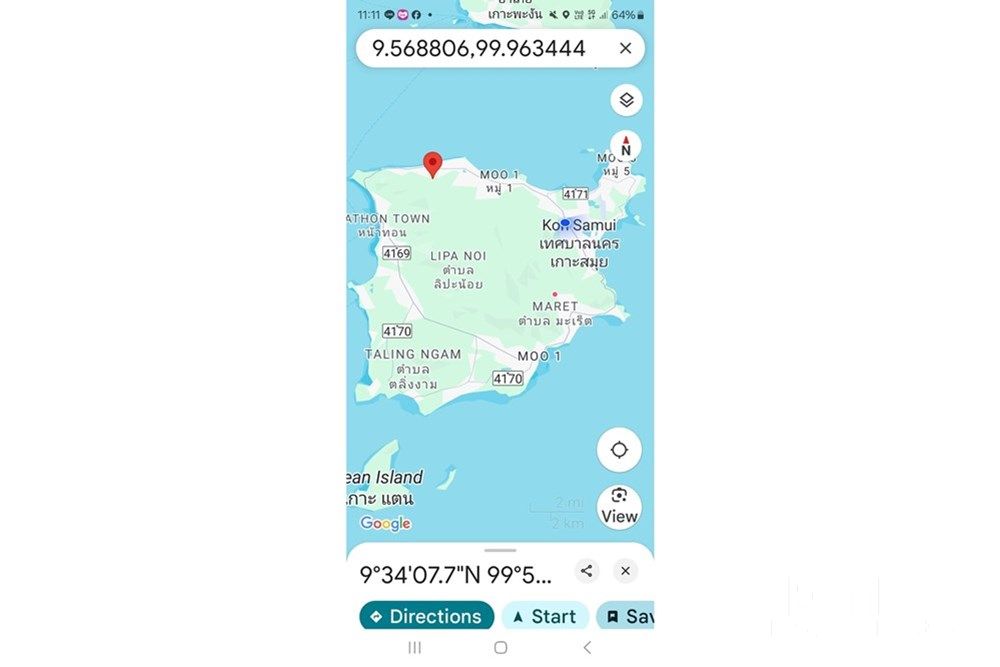Reset map orientation with the compass
Screen dimensions: 1000x667
coord(626,147)
